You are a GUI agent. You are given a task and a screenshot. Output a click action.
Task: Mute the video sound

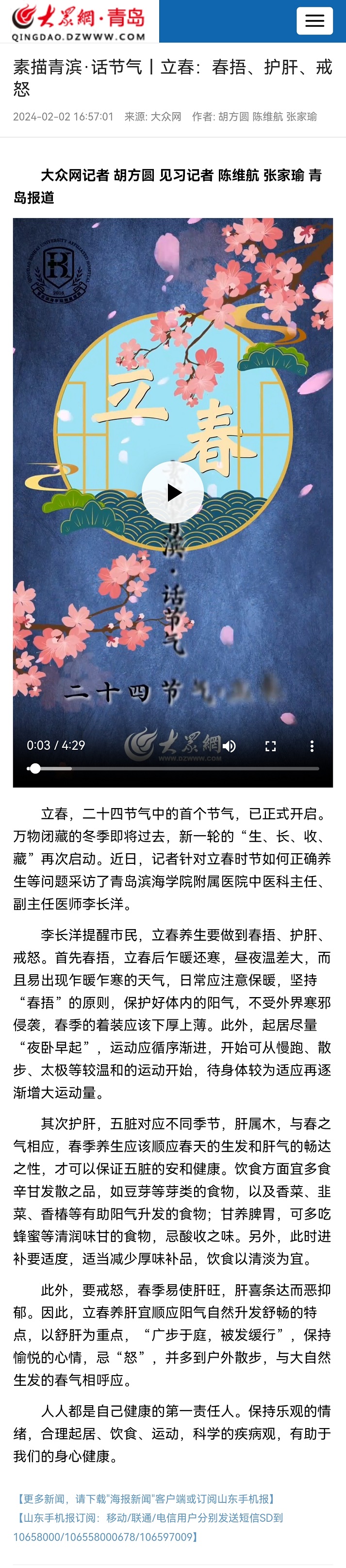tap(229, 746)
